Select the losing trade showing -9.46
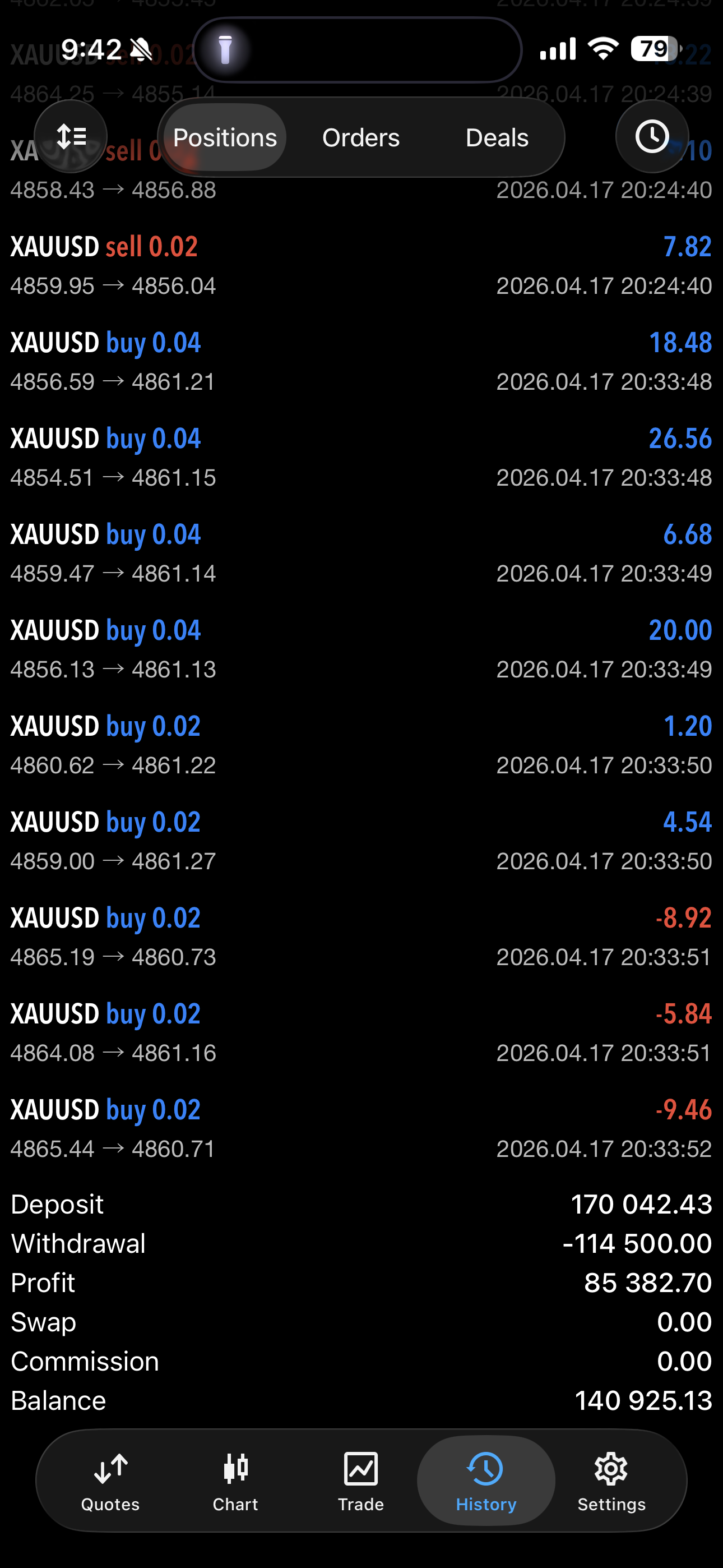723x1568 pixels. pos(361,1127)
